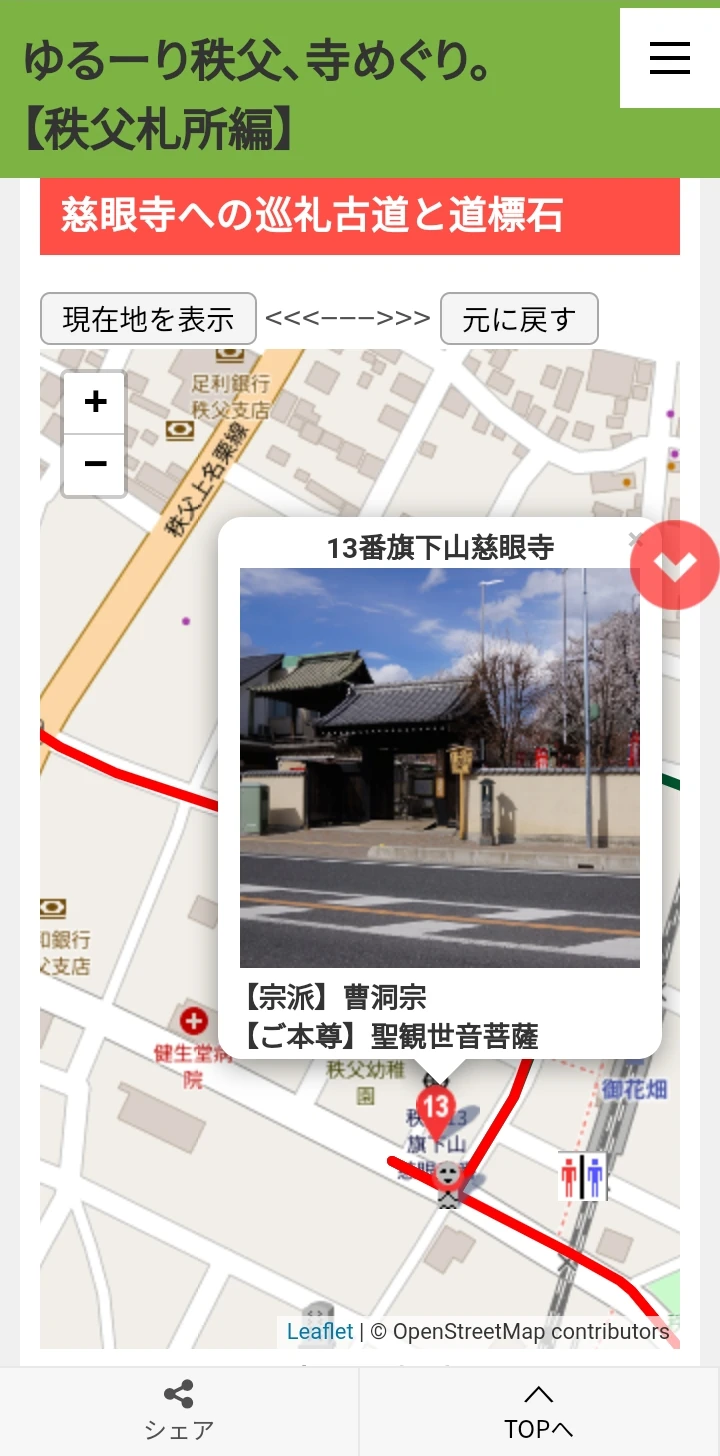The height and width of the screenshot is (1456, 720).
Task: Click the popup title 13番旗下山慈眼寺
Action: click(440, 546)
